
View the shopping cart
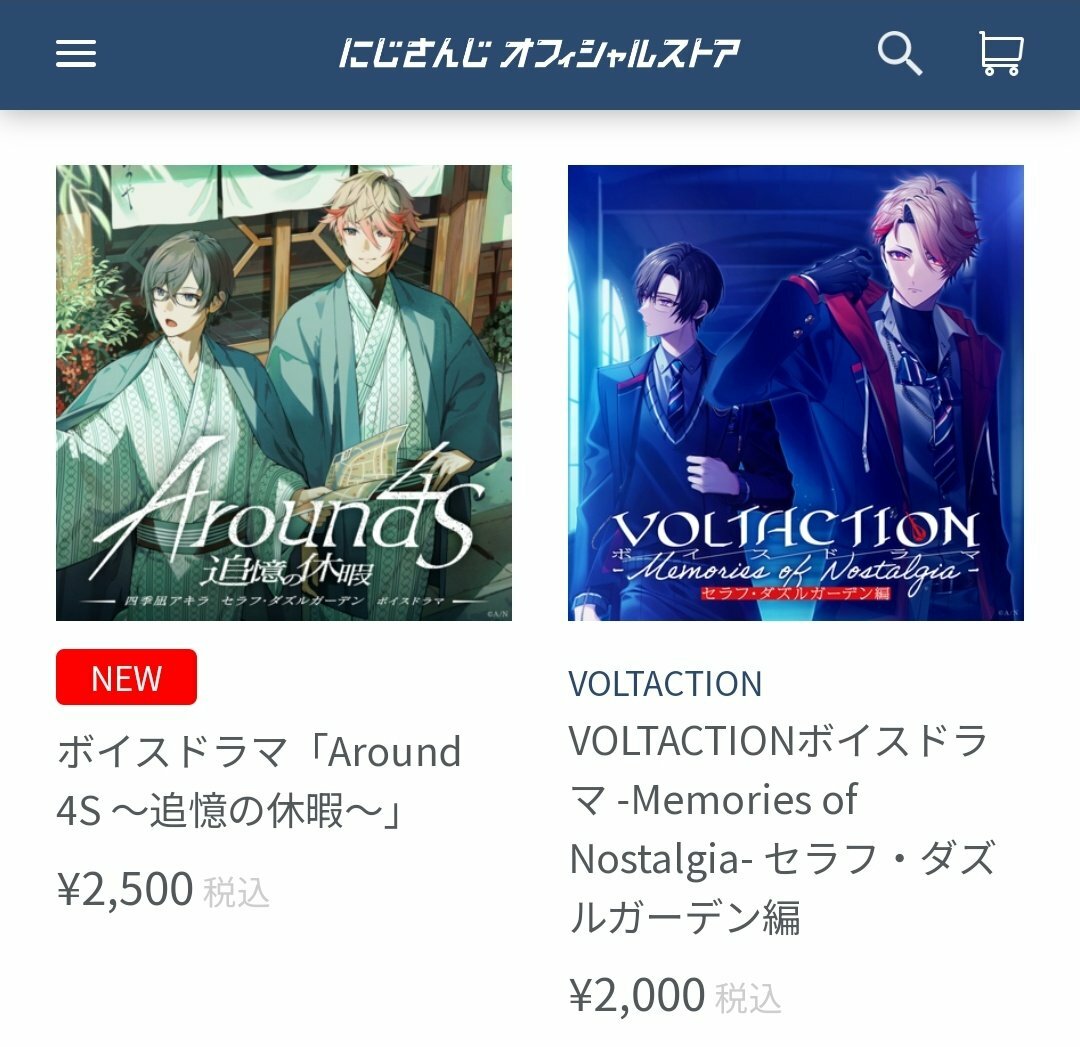pyautogui.click(x=1001, y=53)
